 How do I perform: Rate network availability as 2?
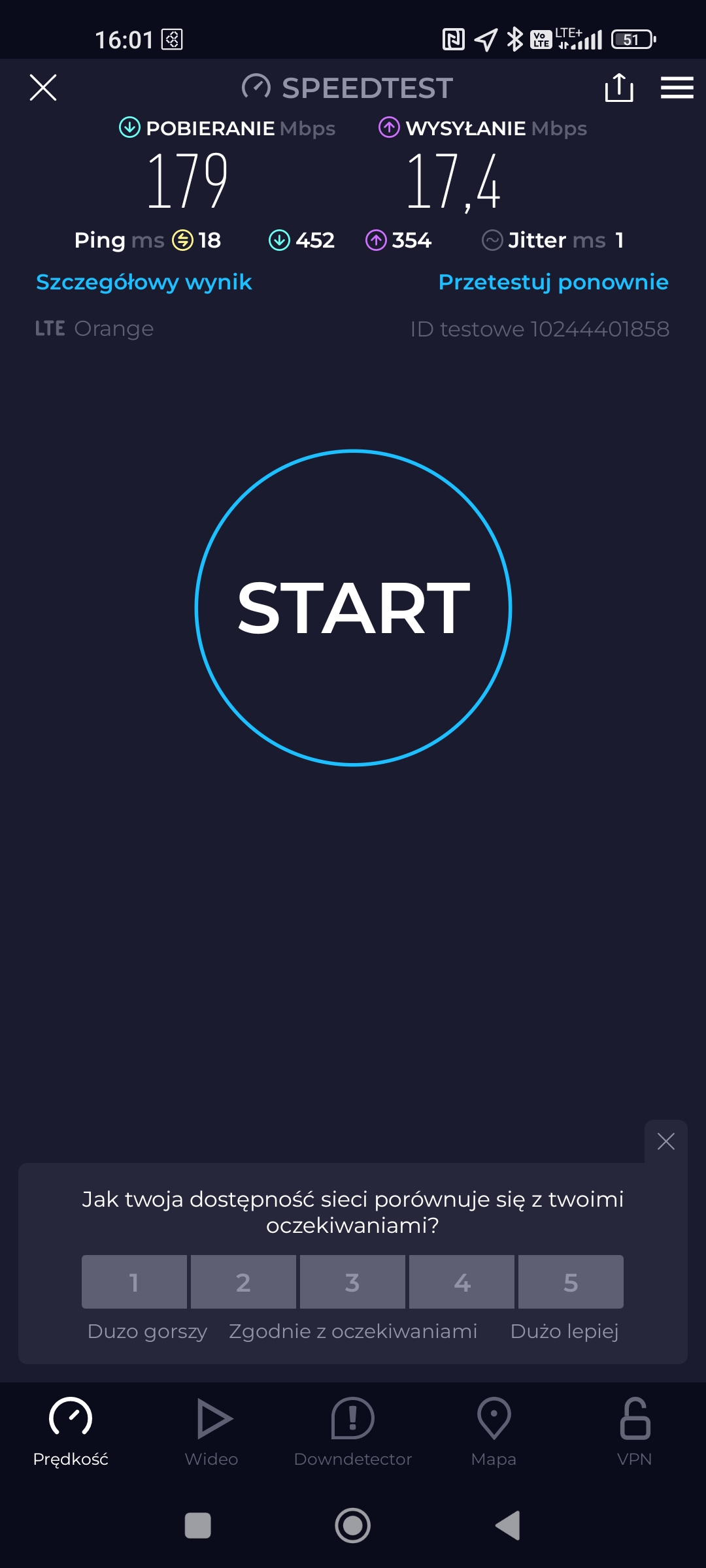tap(243, 1282)
